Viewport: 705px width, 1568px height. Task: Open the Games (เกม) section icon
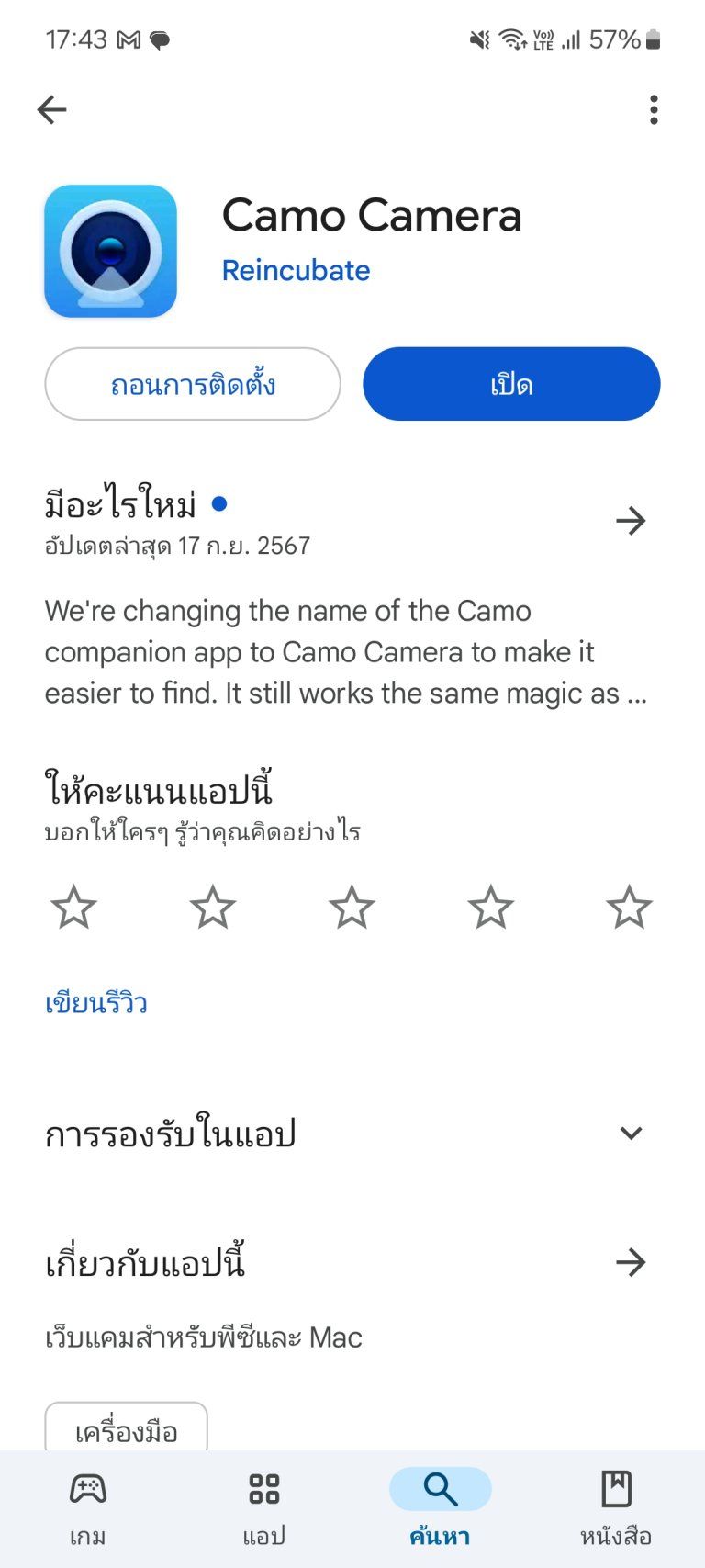86,1488
